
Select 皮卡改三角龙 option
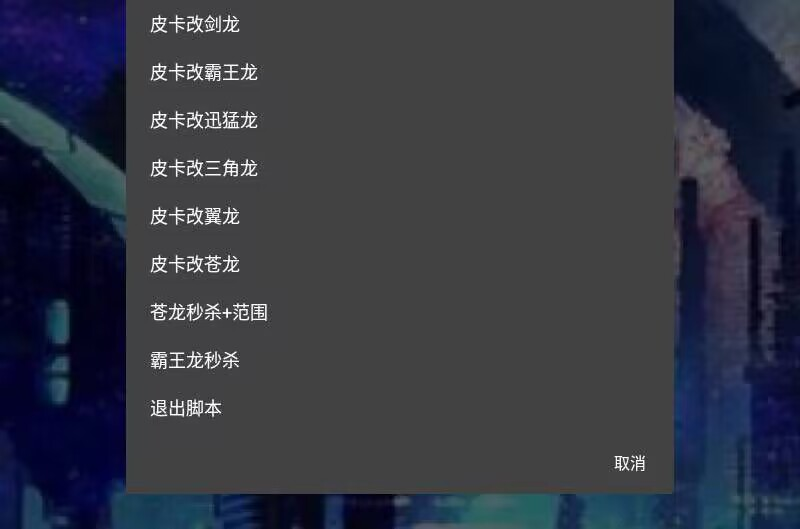[204, 168]
